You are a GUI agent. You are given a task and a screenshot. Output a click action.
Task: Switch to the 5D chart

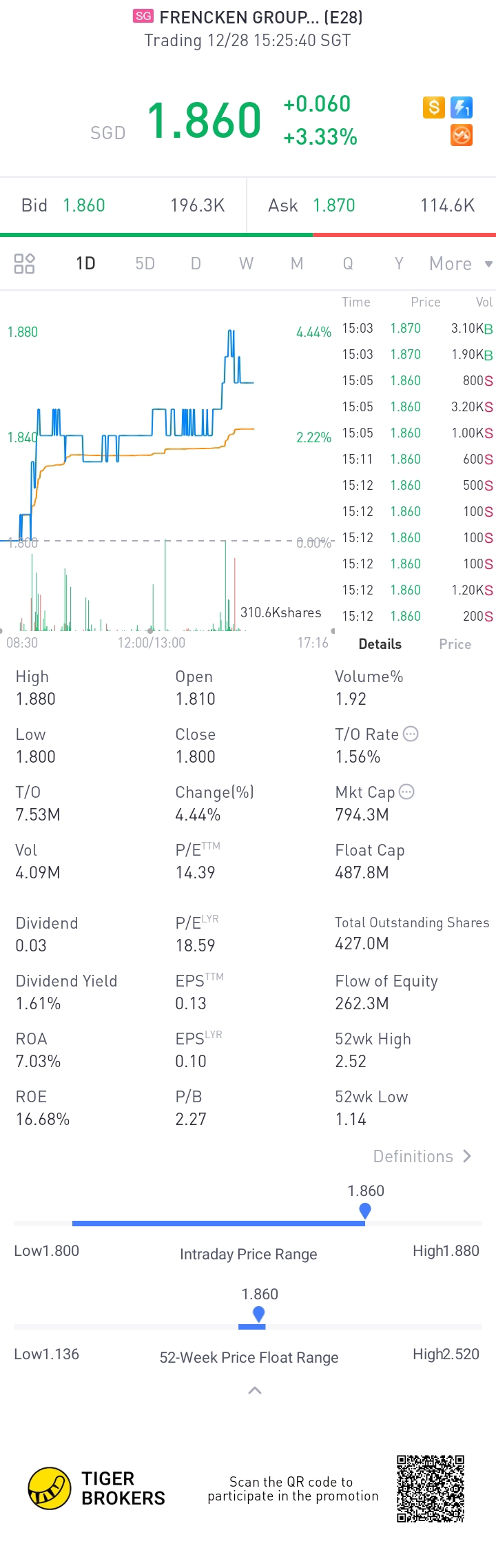coord(145,263)
